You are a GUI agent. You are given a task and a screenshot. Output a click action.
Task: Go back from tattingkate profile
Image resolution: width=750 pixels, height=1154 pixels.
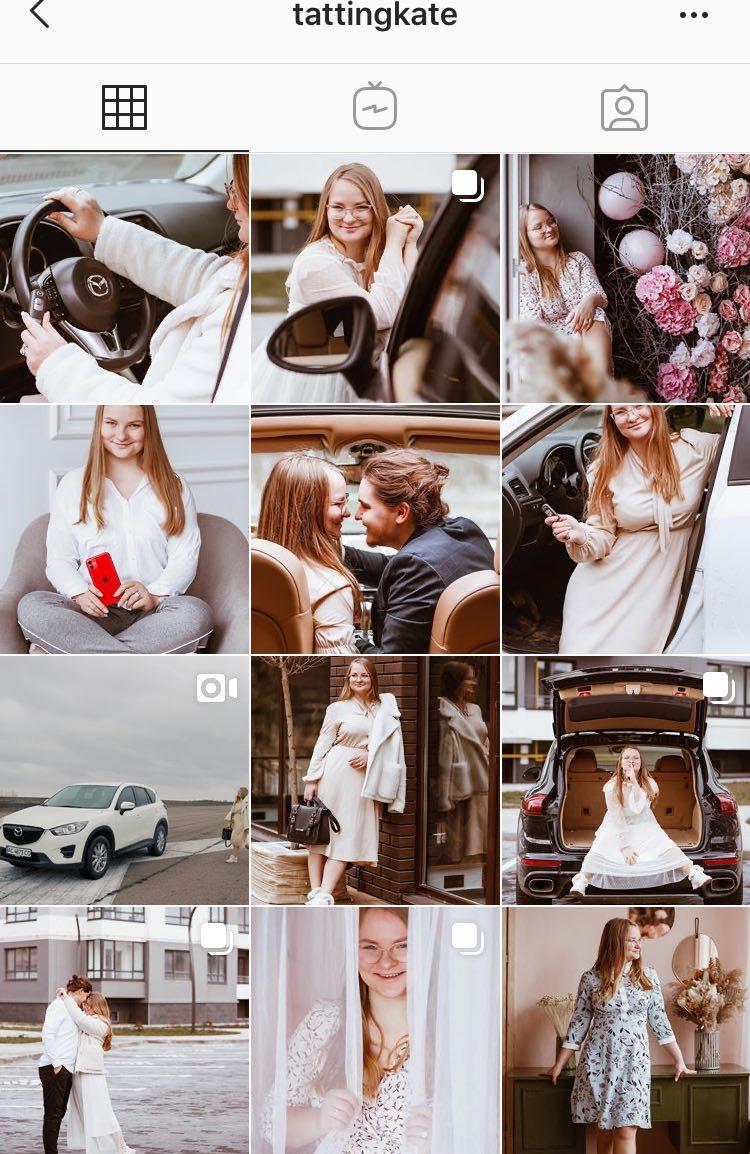[39, 14]
